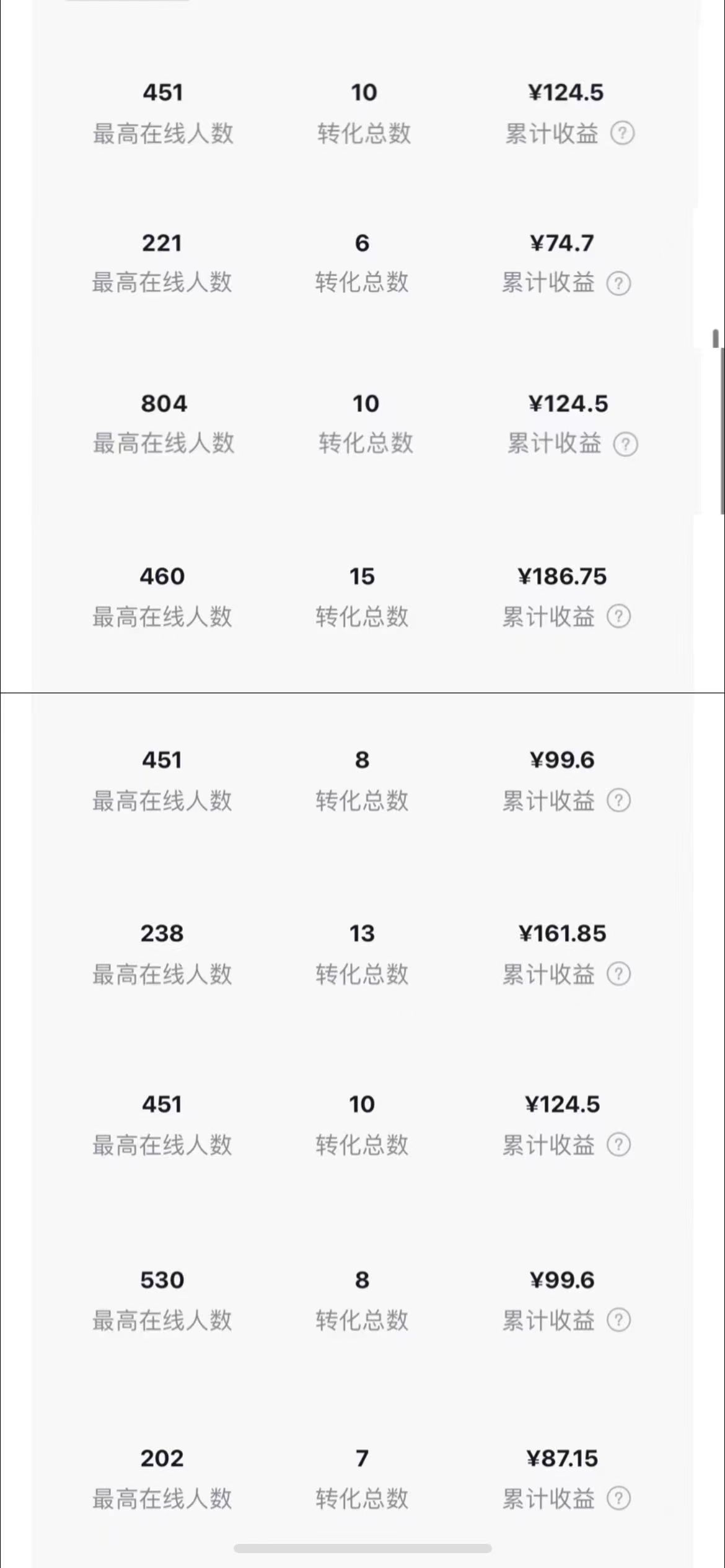Open earnings explanation for the 804 viewers row
This screenshot has height=1568, width=725.
point(625,443)
